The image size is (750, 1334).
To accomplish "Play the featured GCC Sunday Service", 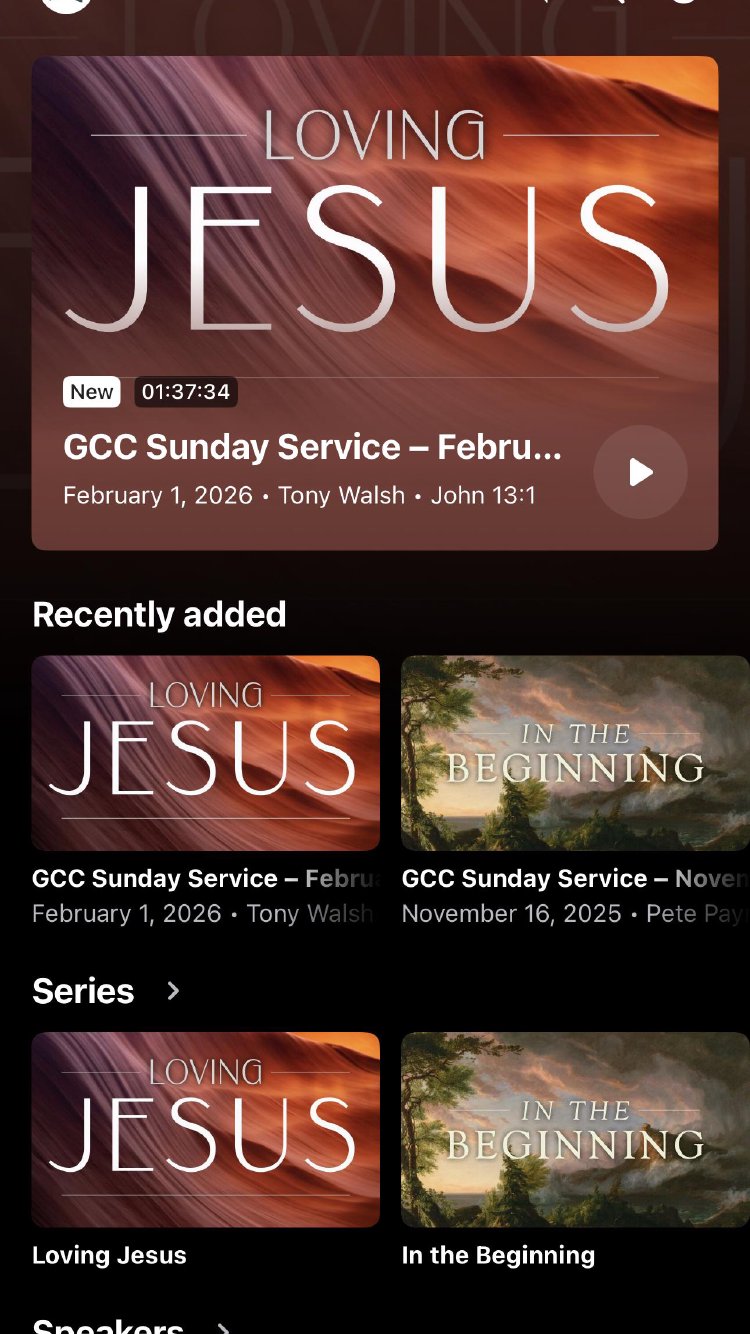I will pos(640,472).
